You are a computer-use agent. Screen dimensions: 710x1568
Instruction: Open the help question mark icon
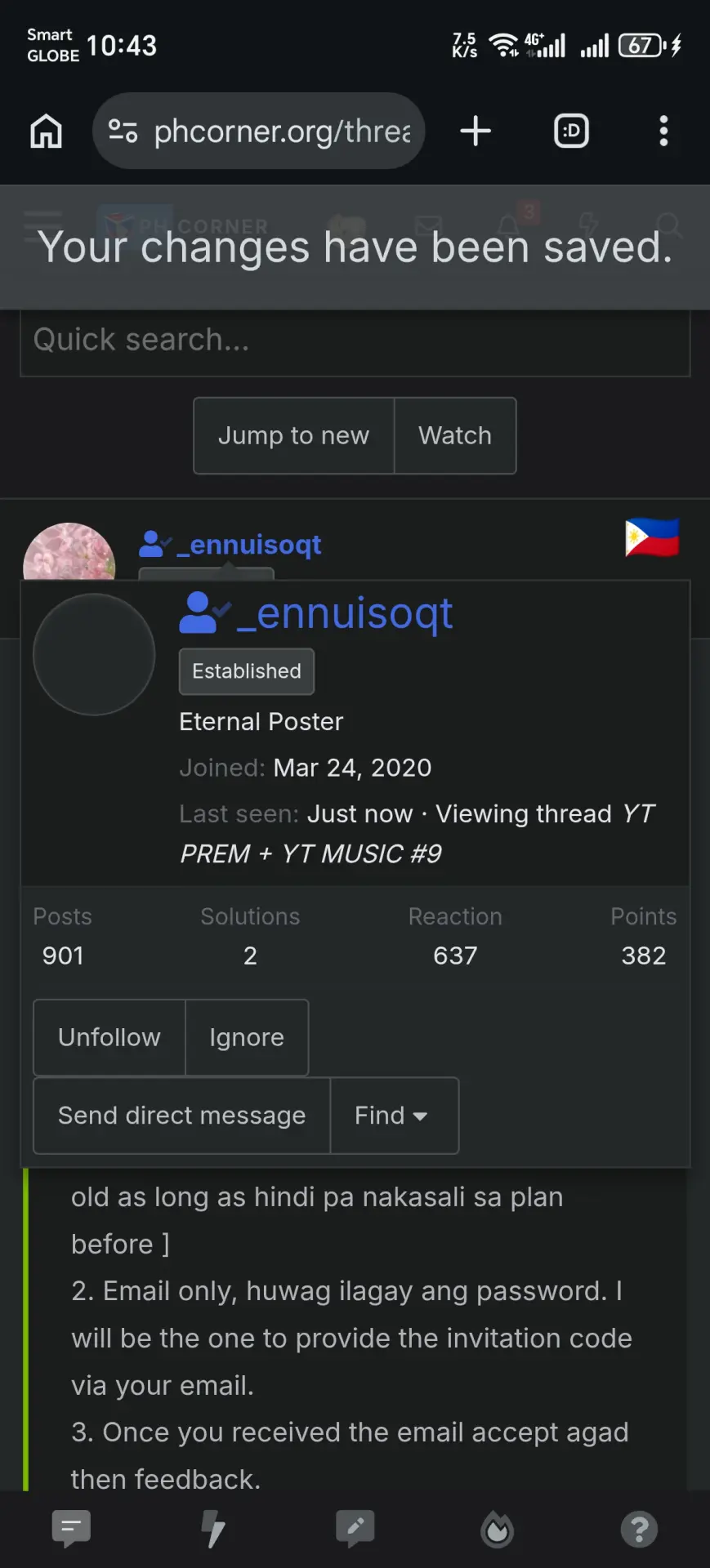click(x=639, y=1529)
